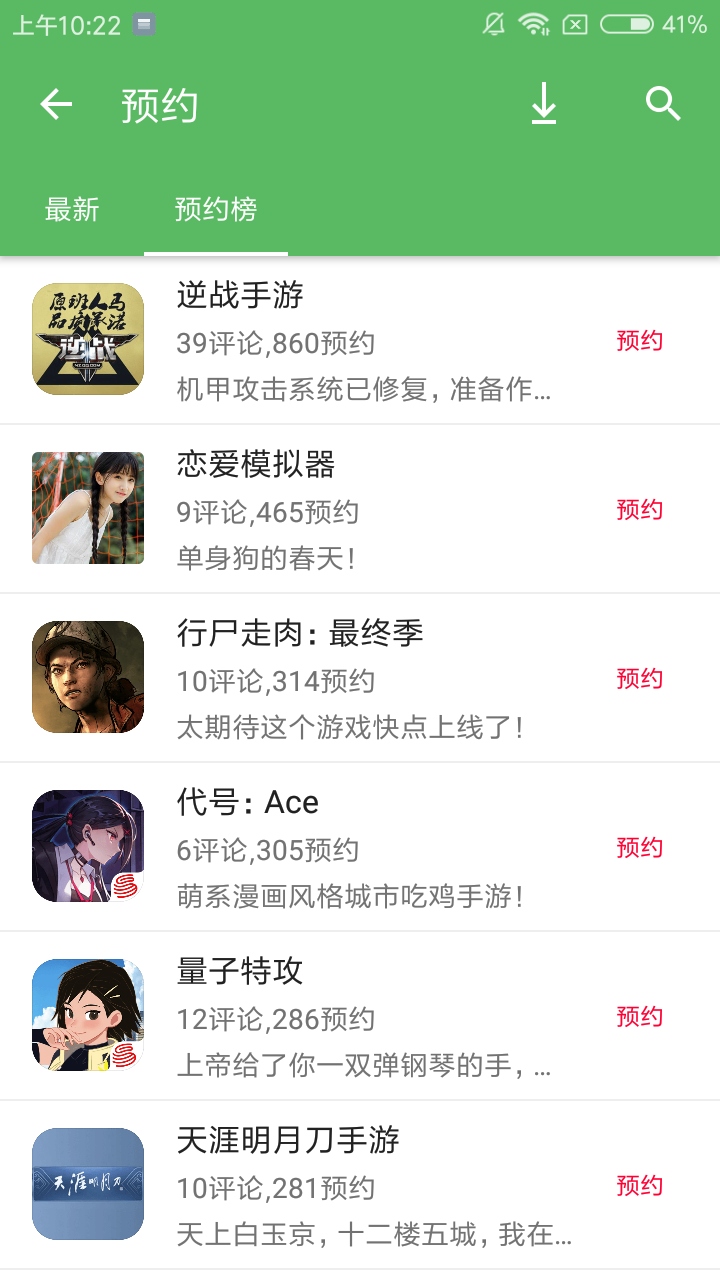Tap 预约 for 天涯明月刀手游

click(639, 1186)
